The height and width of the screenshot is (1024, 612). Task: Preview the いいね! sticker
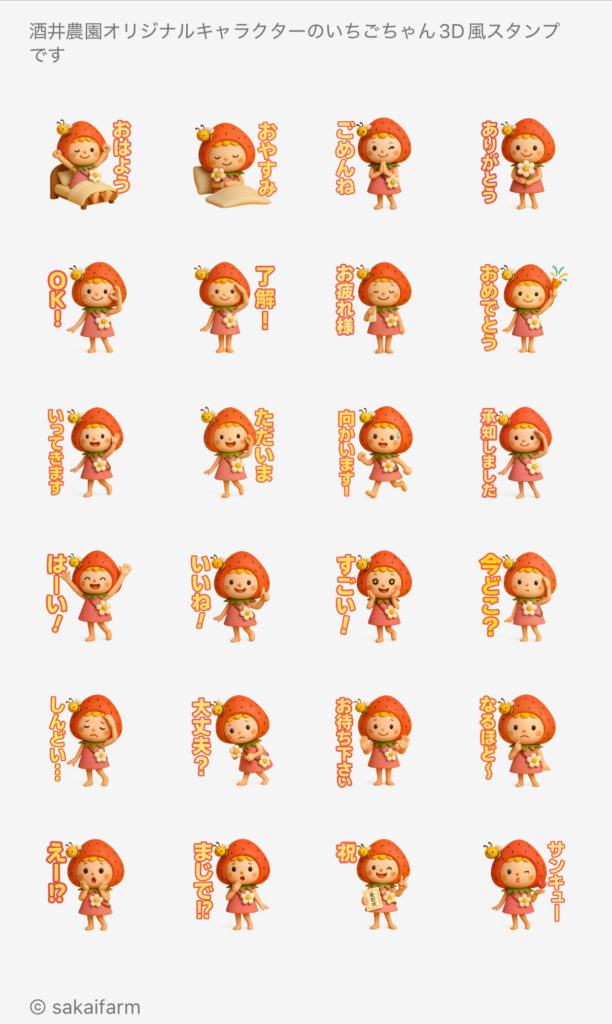233,596
